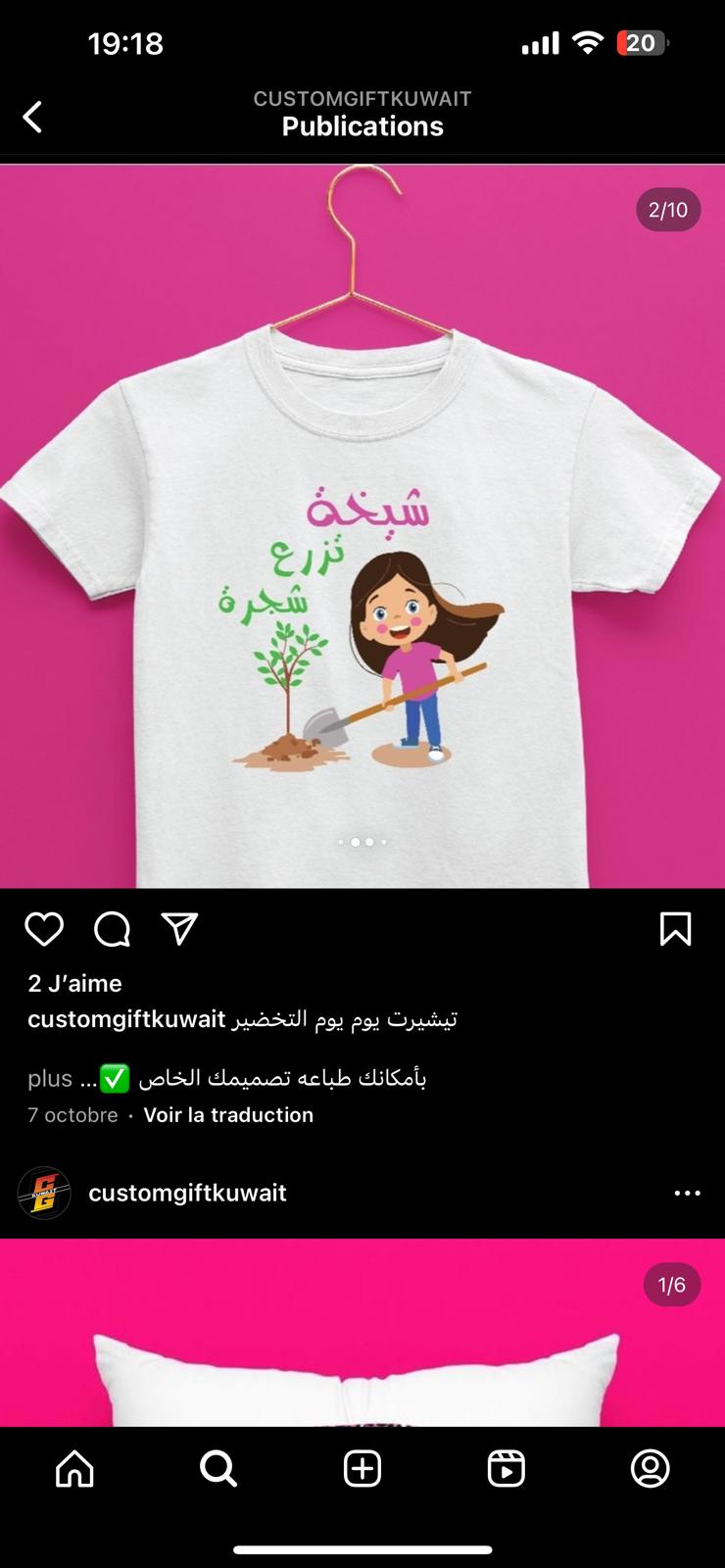The width and height of the screenshot is (725, 1568).
Task: Open the overflow menu of the pillow post
Action: pyautogui.click(x=687, y=1193)
